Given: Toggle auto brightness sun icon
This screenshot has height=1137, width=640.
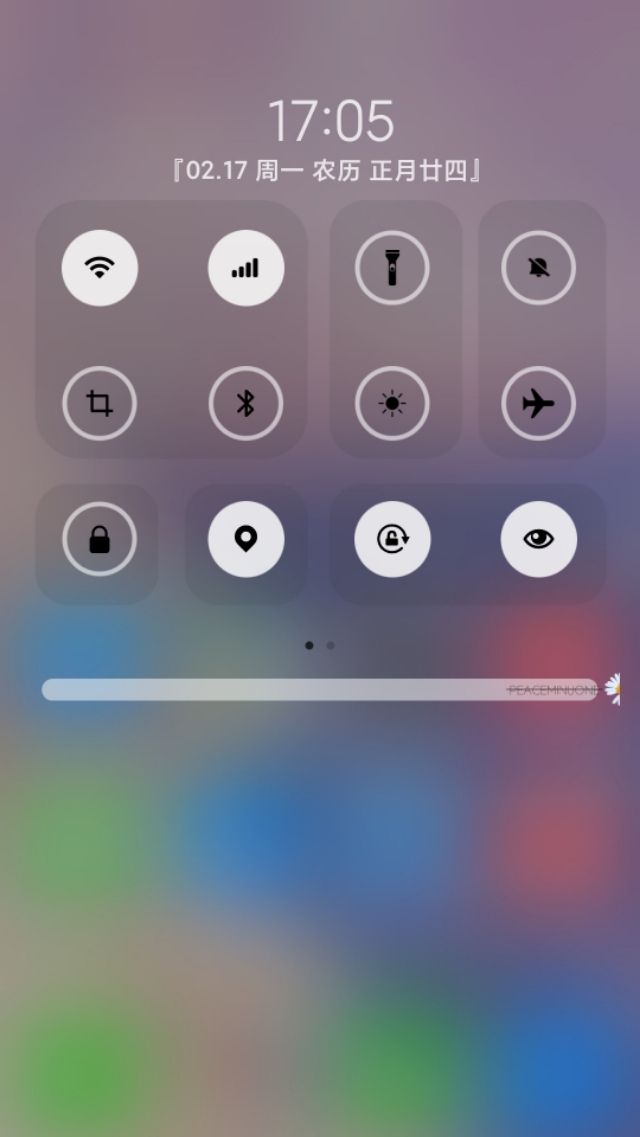Looking at the screenshot, I should (392, 404).
